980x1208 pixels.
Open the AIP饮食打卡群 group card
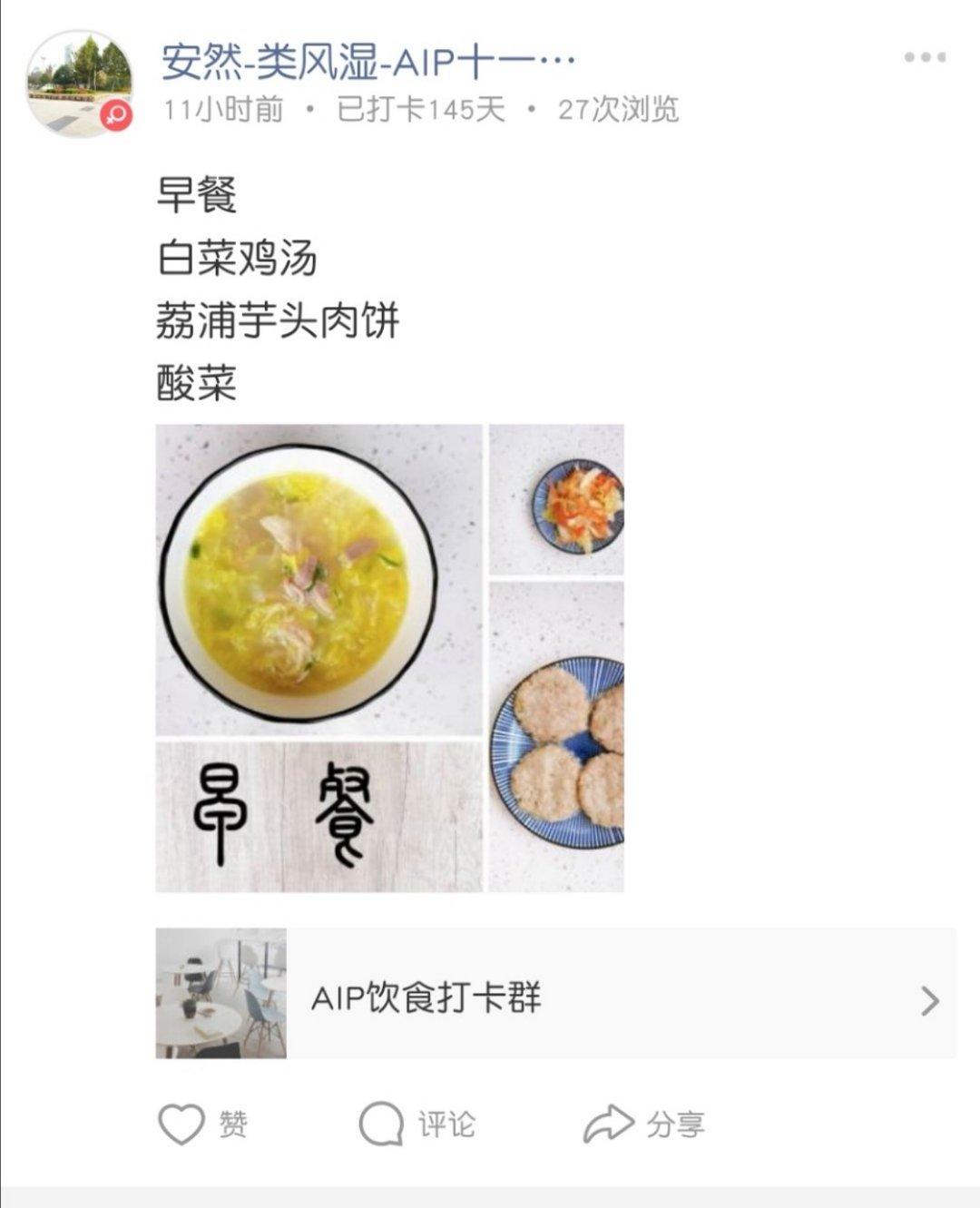[555, 994]
